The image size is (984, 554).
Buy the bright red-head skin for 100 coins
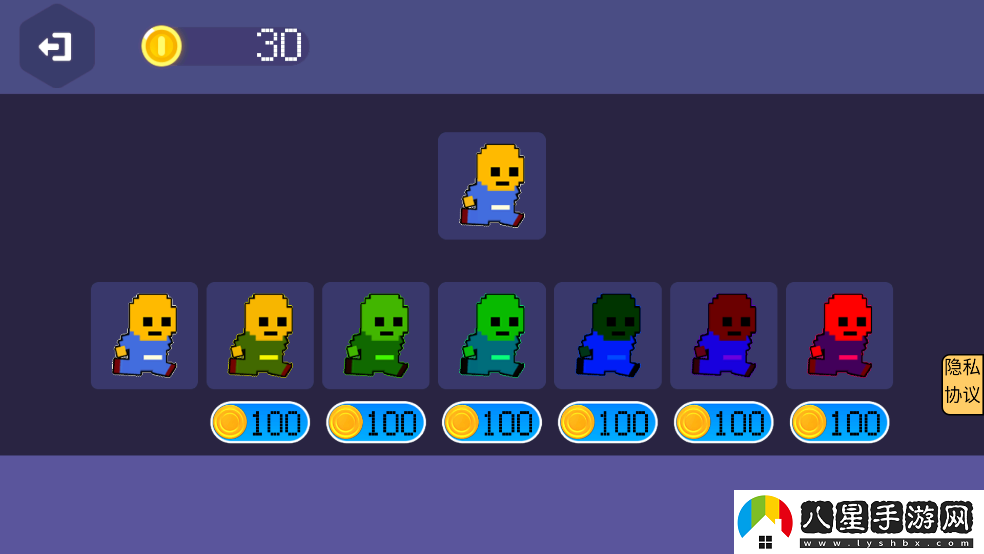(x=840, y=422)
